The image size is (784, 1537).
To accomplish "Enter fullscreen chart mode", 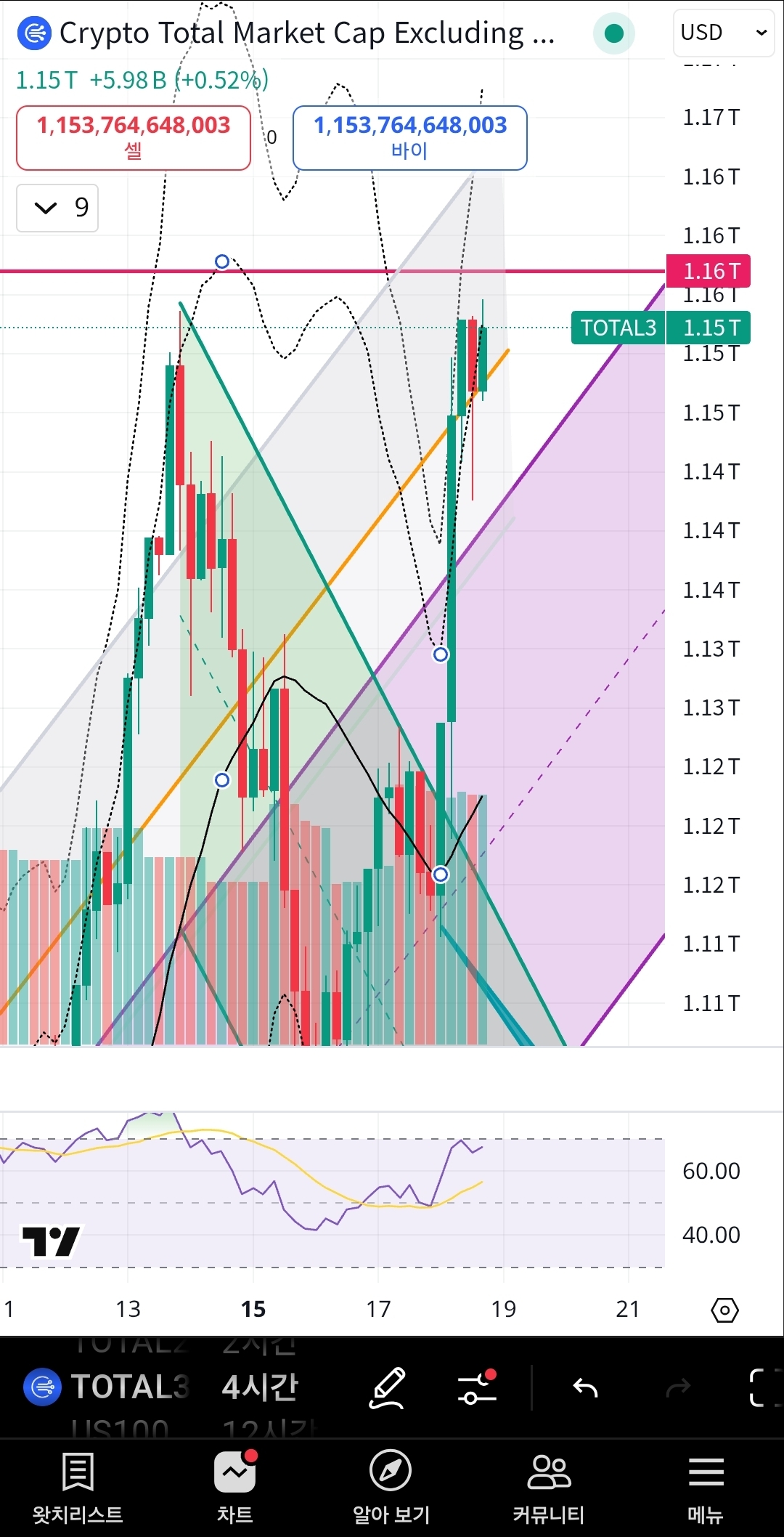I will point(762,1387).
